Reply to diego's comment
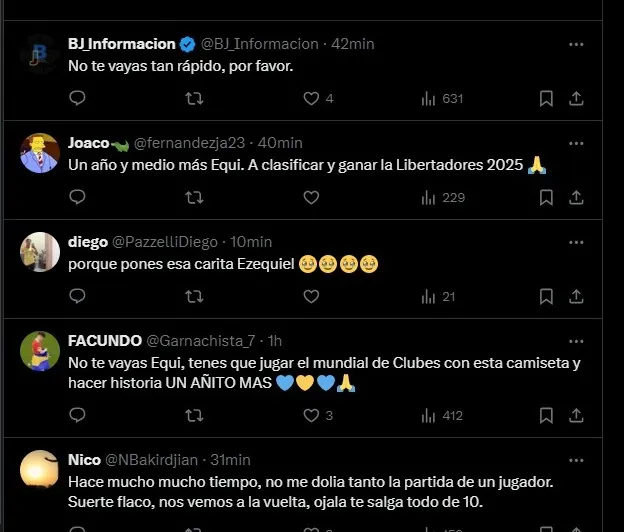 coord(77,296)
